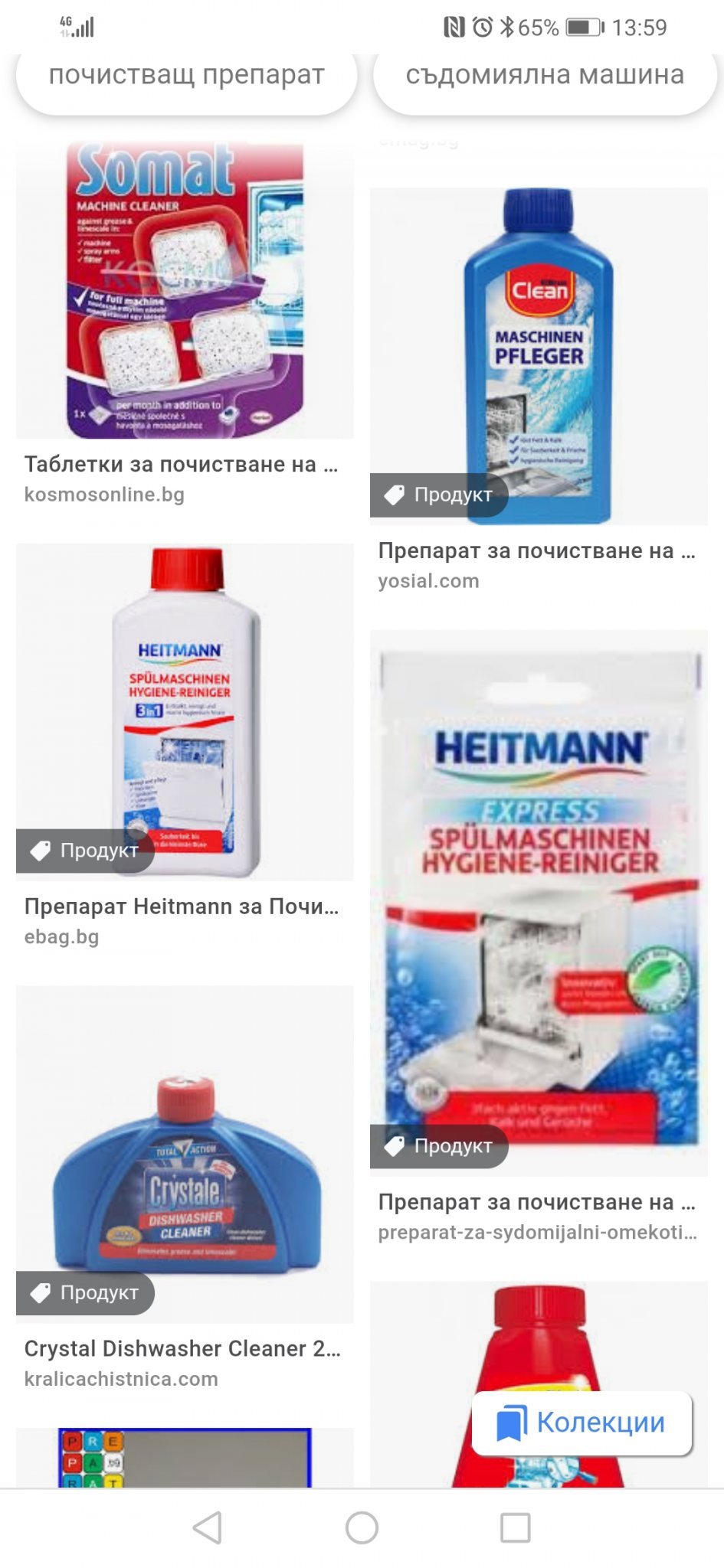Select the 'почистващ препарат' suggestion chip
The width and height of the screenshot is (724, 1568).
point(186,77)
